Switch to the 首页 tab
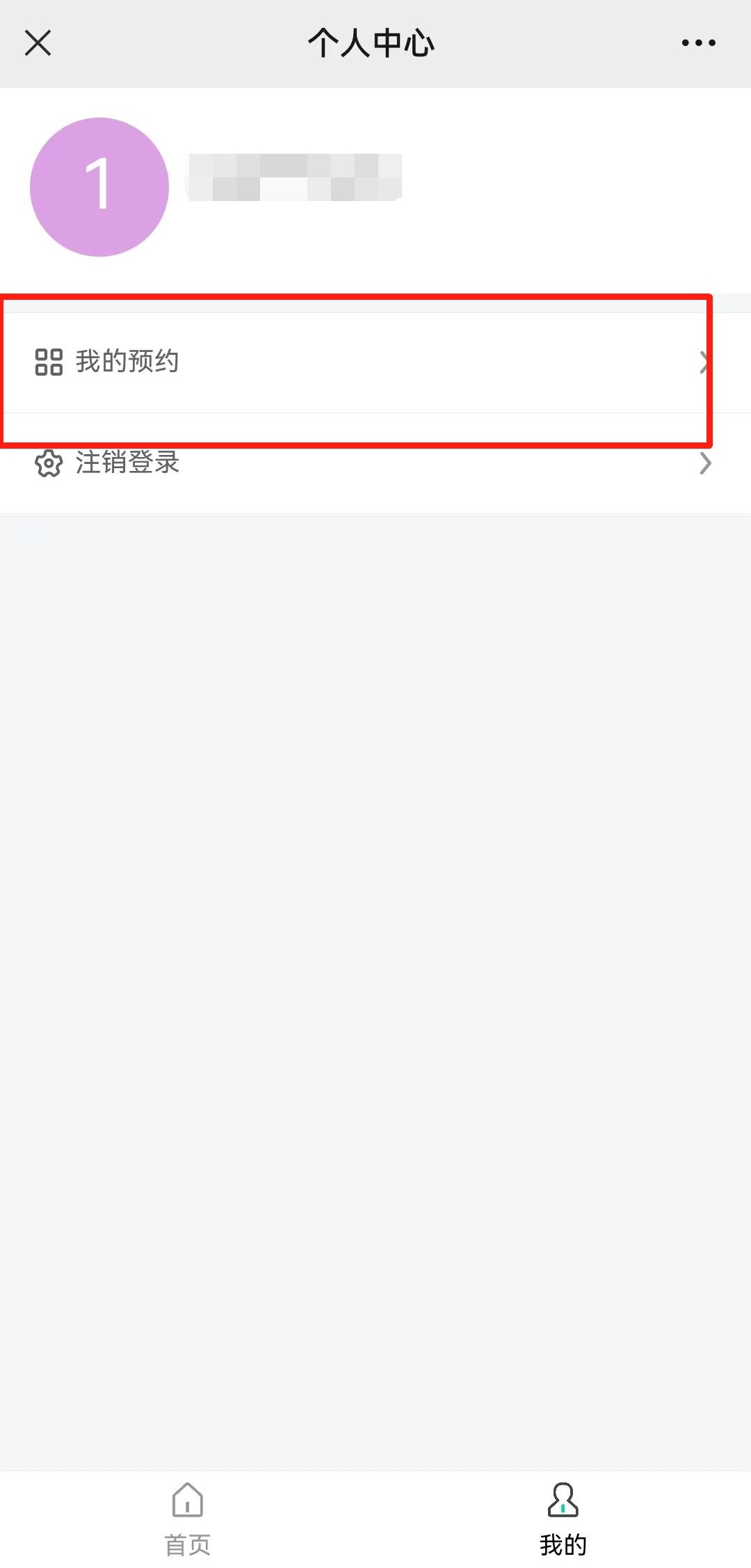The image size is (751, 1568). (x=188, y=1519)
